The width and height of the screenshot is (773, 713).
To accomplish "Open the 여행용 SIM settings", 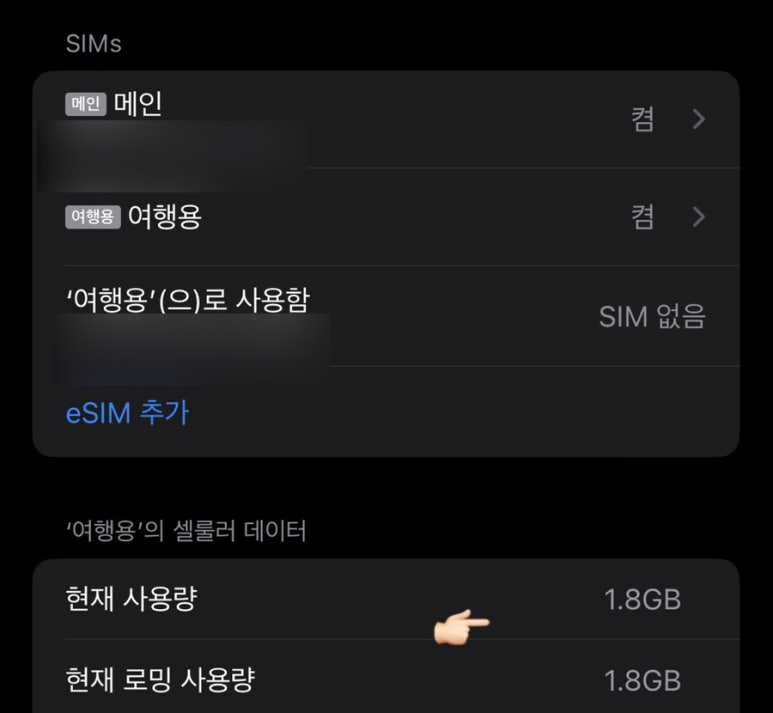I will click(x=385, y=217).
